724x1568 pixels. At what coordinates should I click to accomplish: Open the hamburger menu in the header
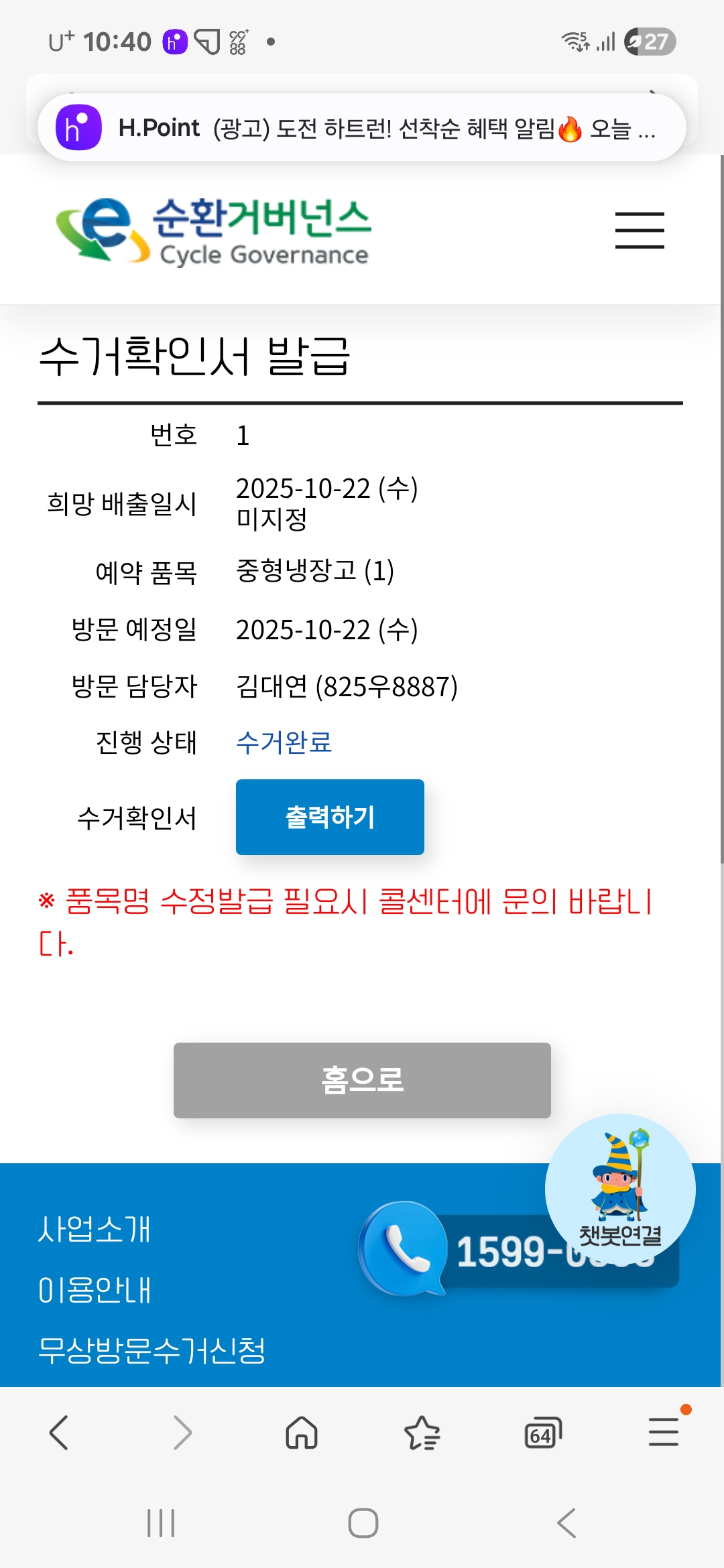click(x=640, y=230)
